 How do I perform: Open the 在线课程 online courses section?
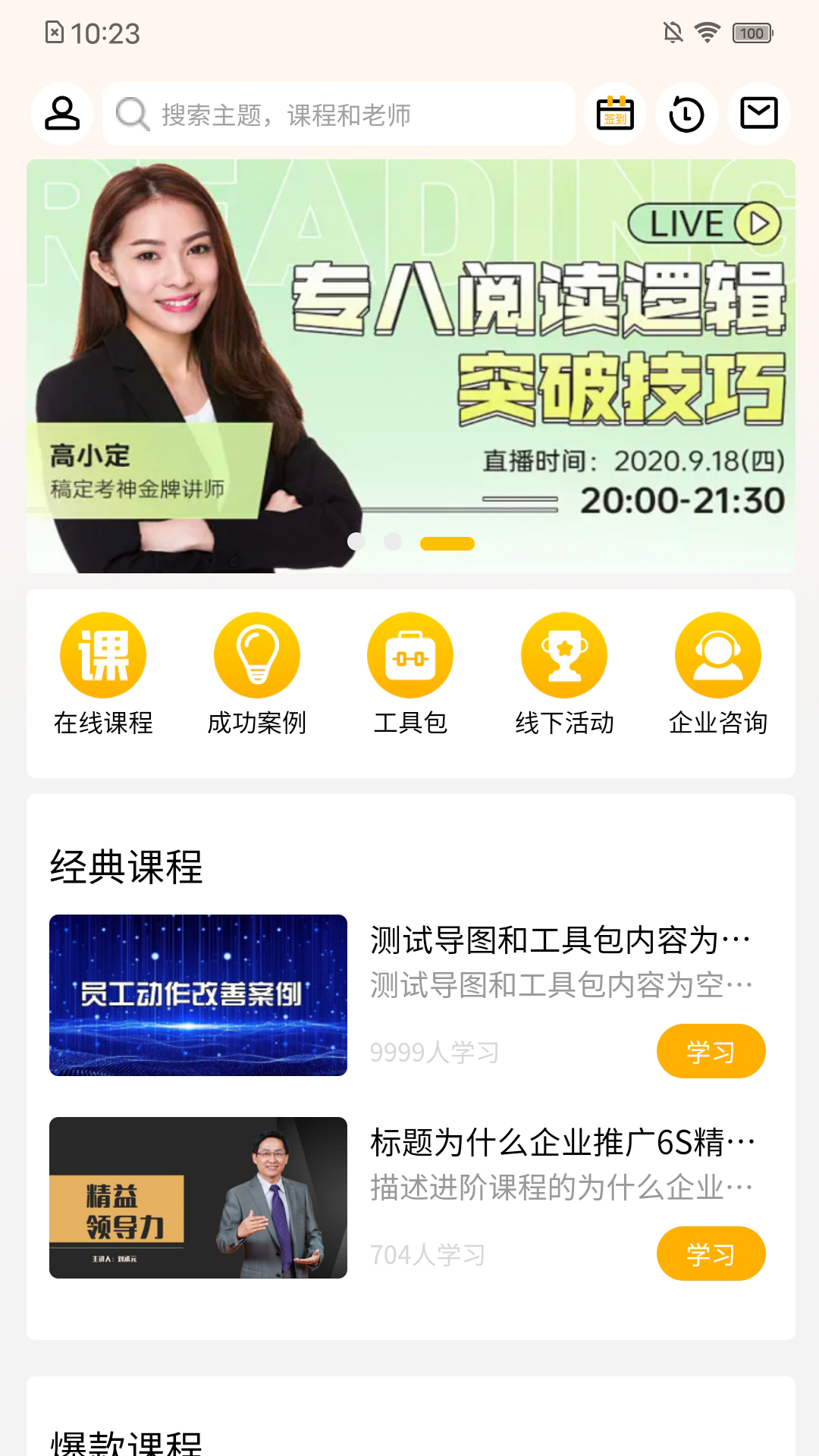pos(102,654)
